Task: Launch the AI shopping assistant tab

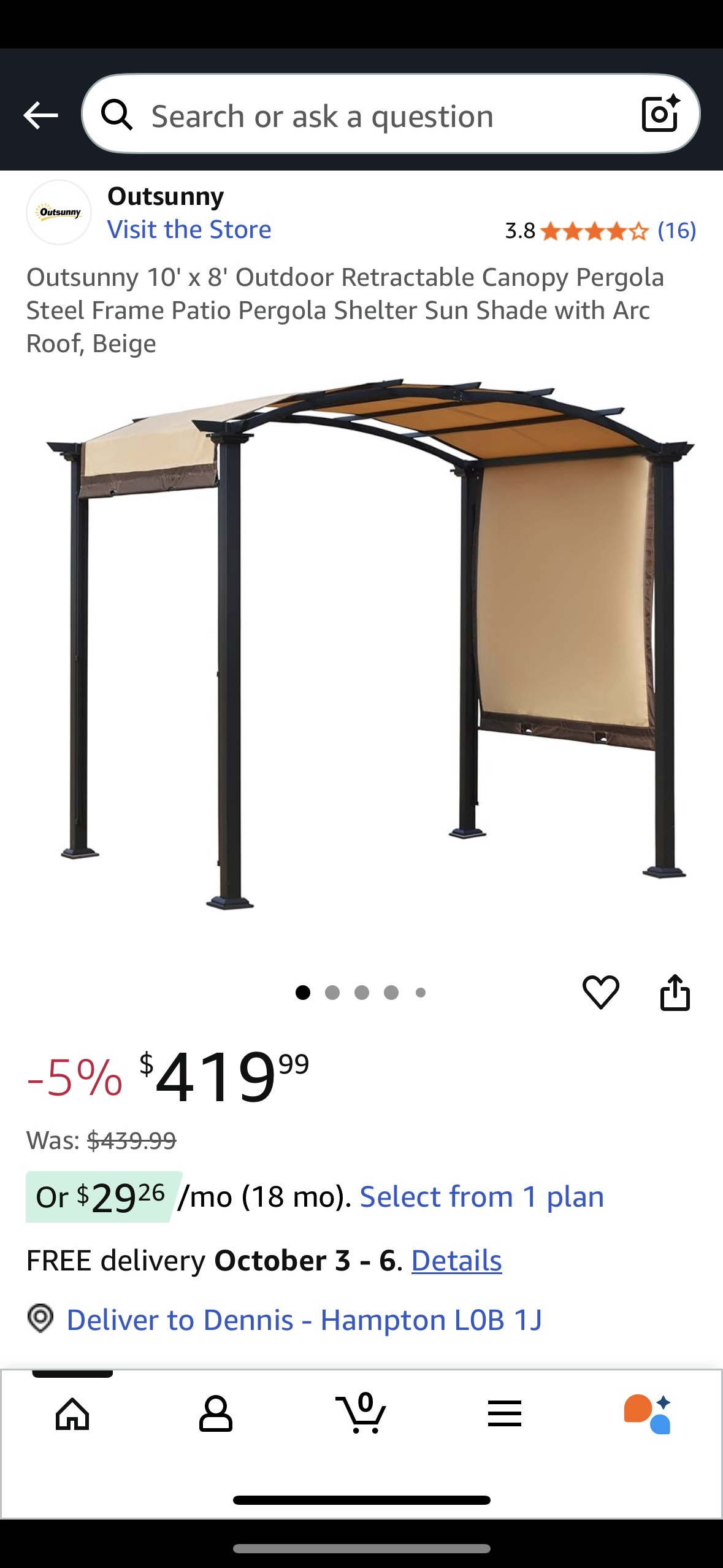Action: tap(648, 1414)
